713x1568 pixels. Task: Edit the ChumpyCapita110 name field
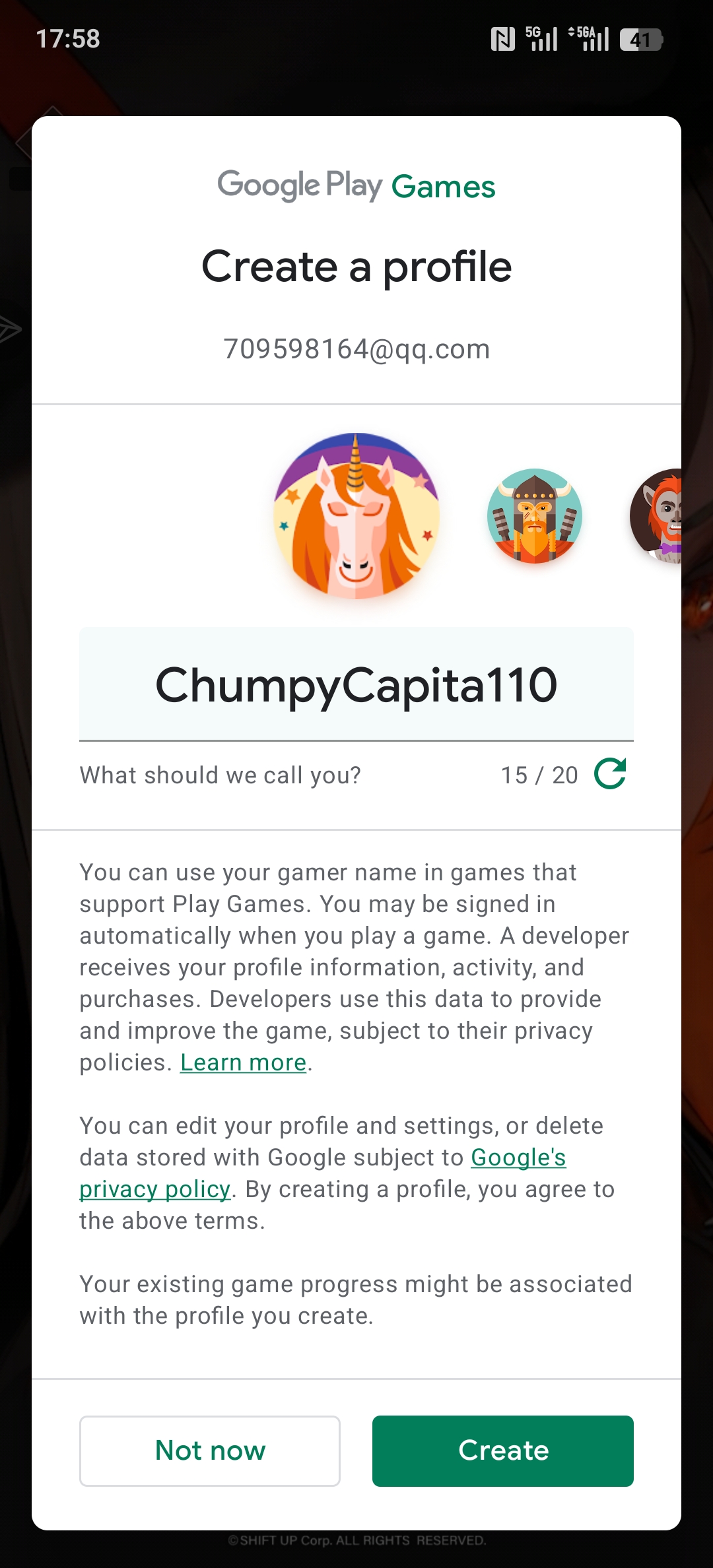[356, 684]
